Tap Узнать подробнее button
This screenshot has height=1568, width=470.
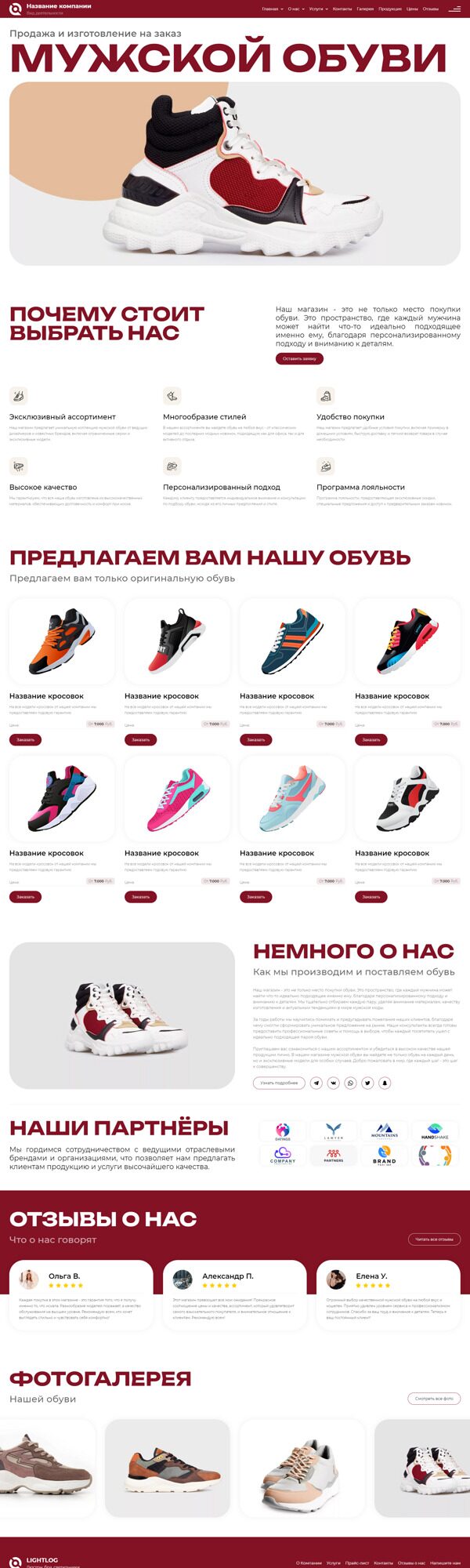pyautogui.click(x=279, y=1083)
